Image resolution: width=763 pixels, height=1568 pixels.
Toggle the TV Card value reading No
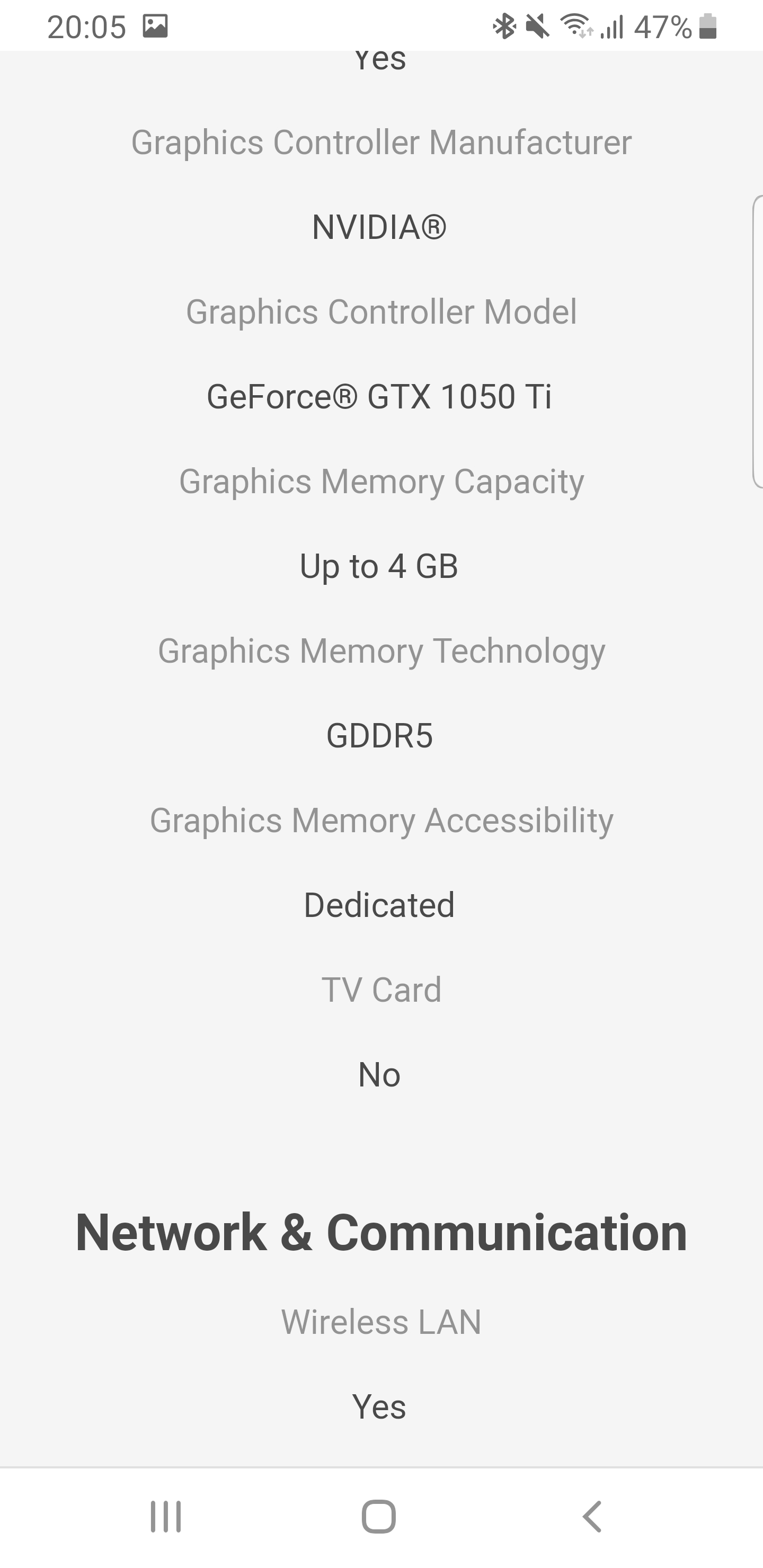point(379,1074)
